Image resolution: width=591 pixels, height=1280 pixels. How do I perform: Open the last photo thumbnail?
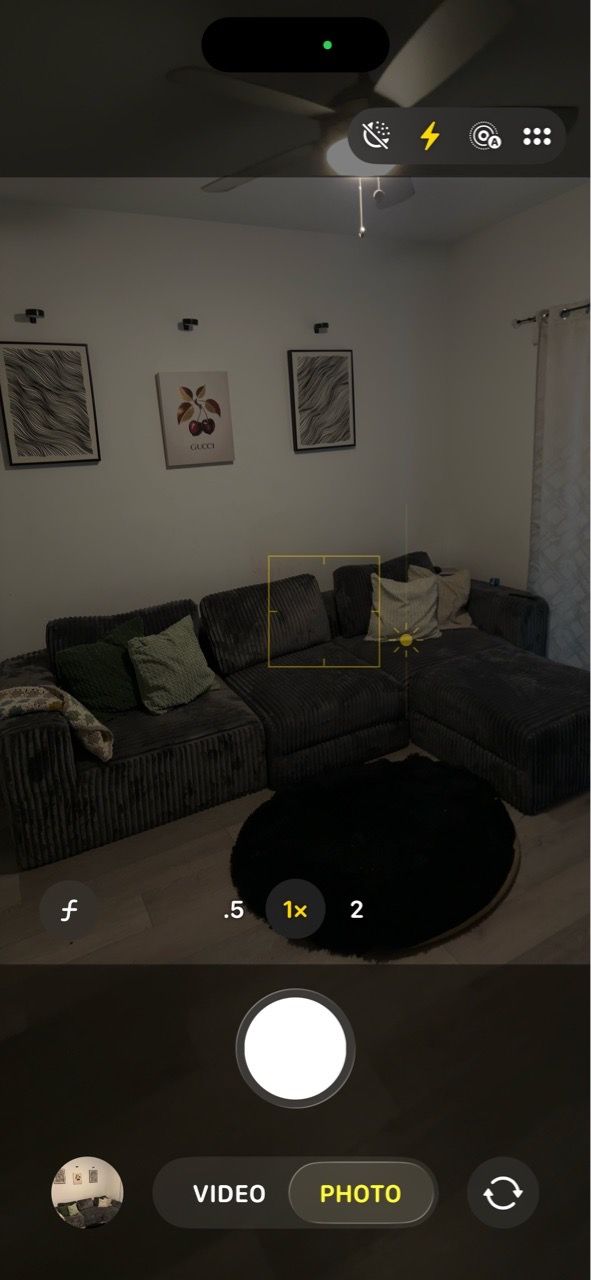pyautogui.click(x=87, y=1193)
